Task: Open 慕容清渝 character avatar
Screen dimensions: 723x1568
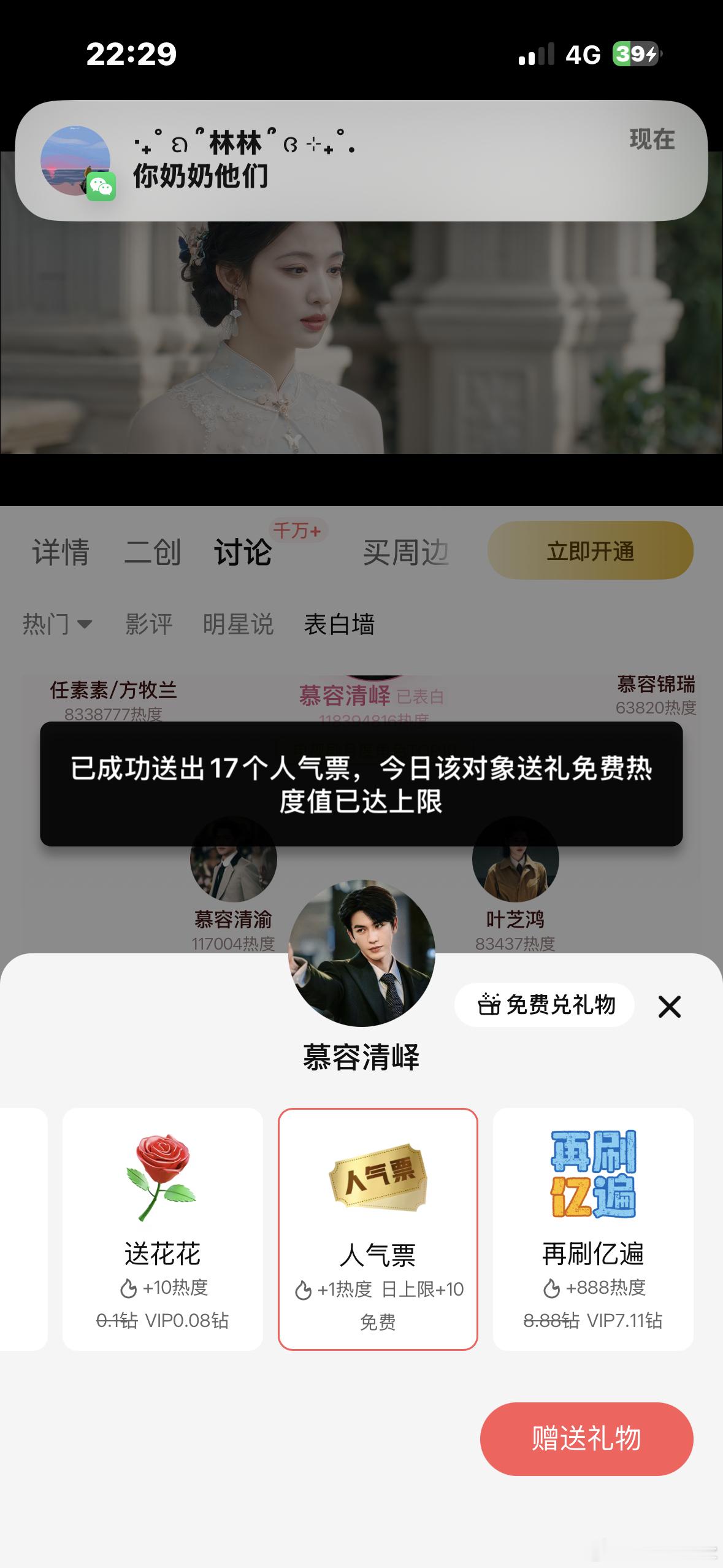Action: 233,859
